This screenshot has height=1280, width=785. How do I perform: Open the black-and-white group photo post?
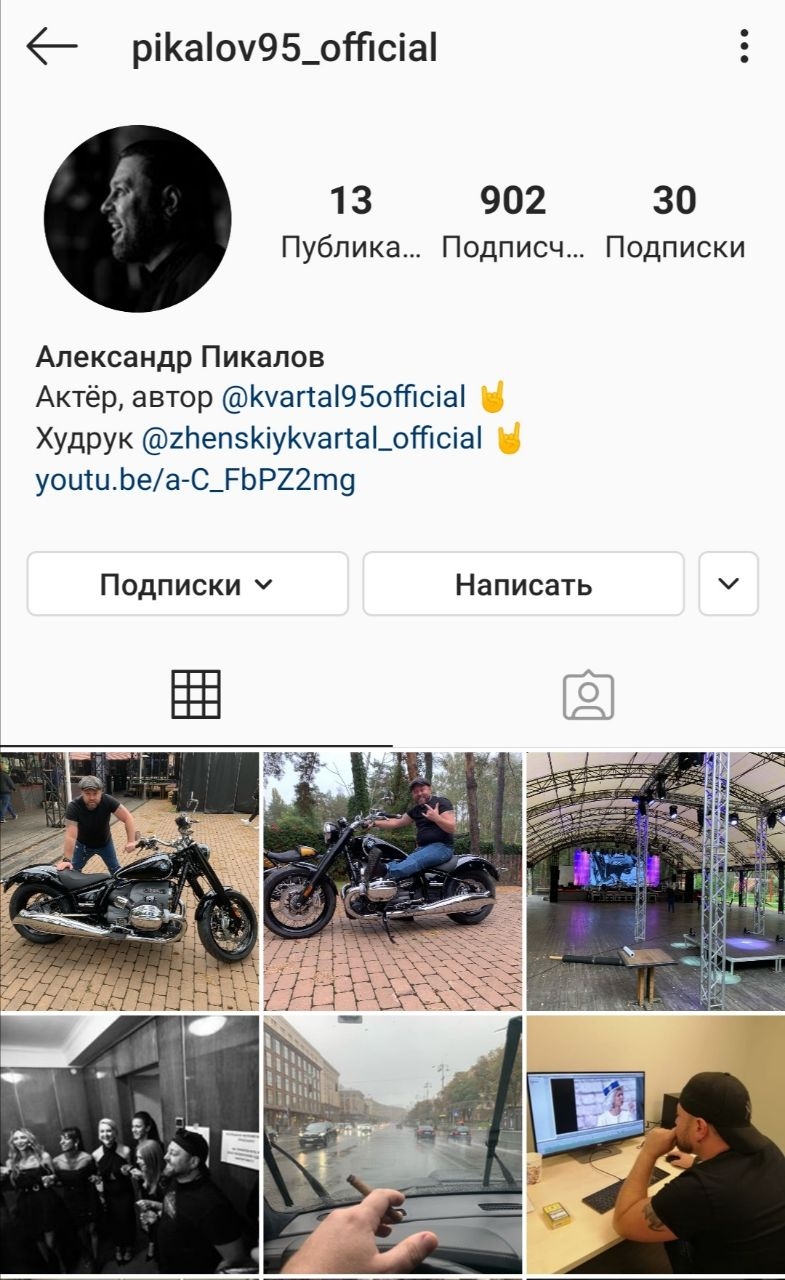[130, 1144]
